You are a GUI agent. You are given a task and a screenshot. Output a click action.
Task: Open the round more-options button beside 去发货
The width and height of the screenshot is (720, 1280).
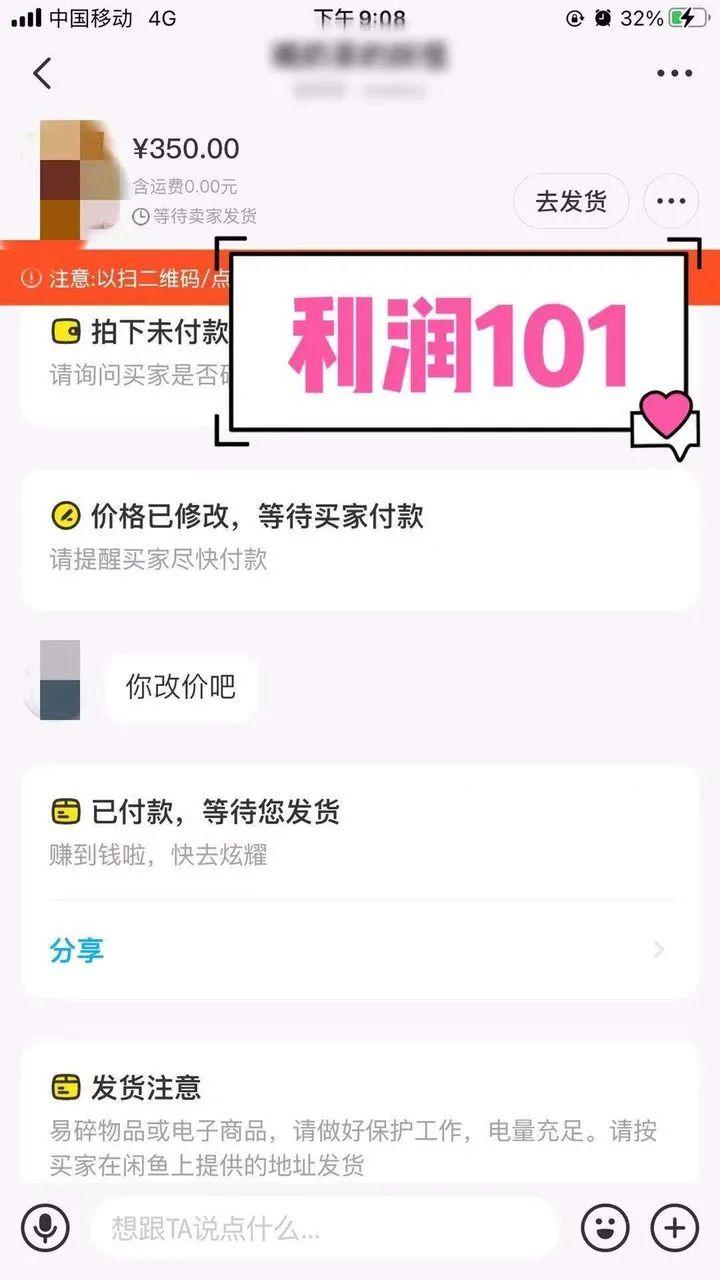671,201
